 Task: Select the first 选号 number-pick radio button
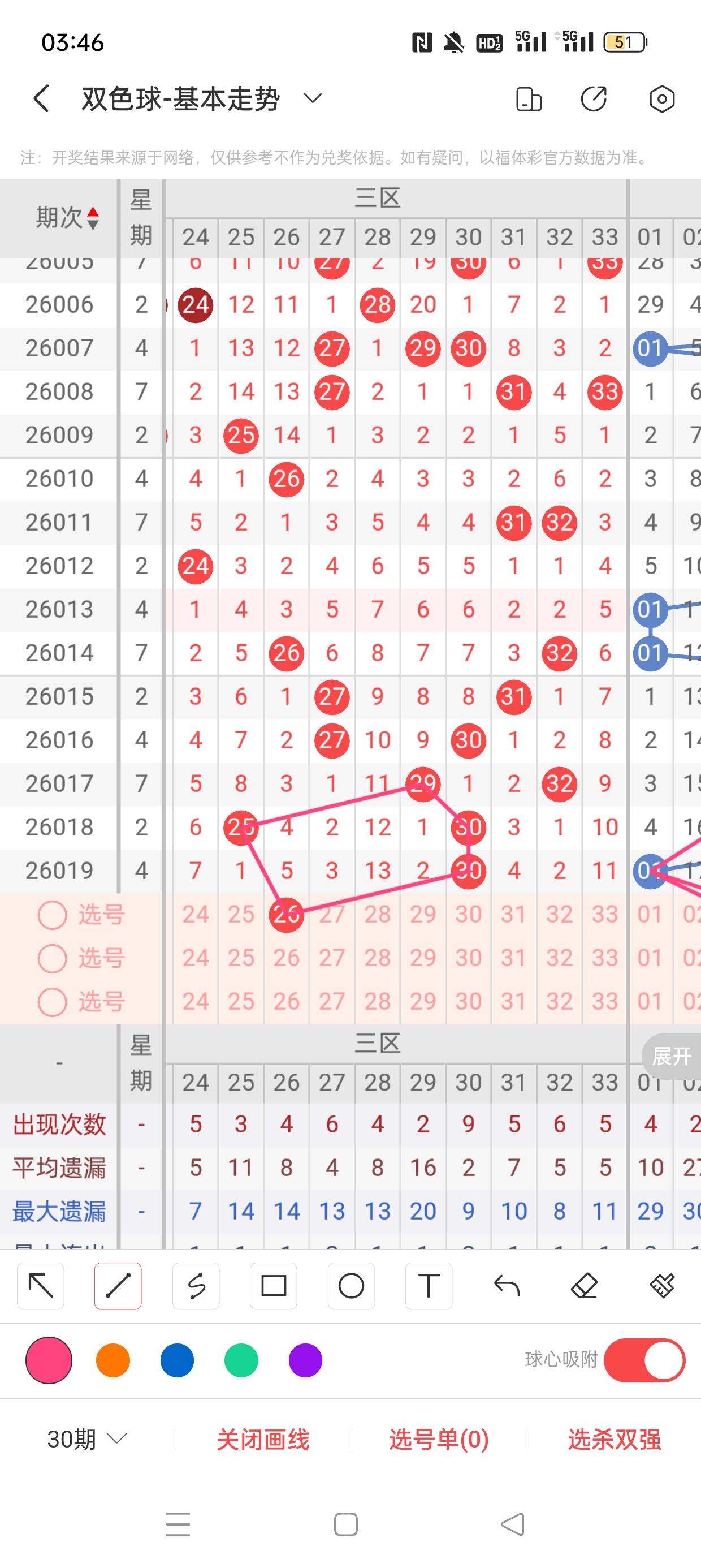click(x=54, y=914)
